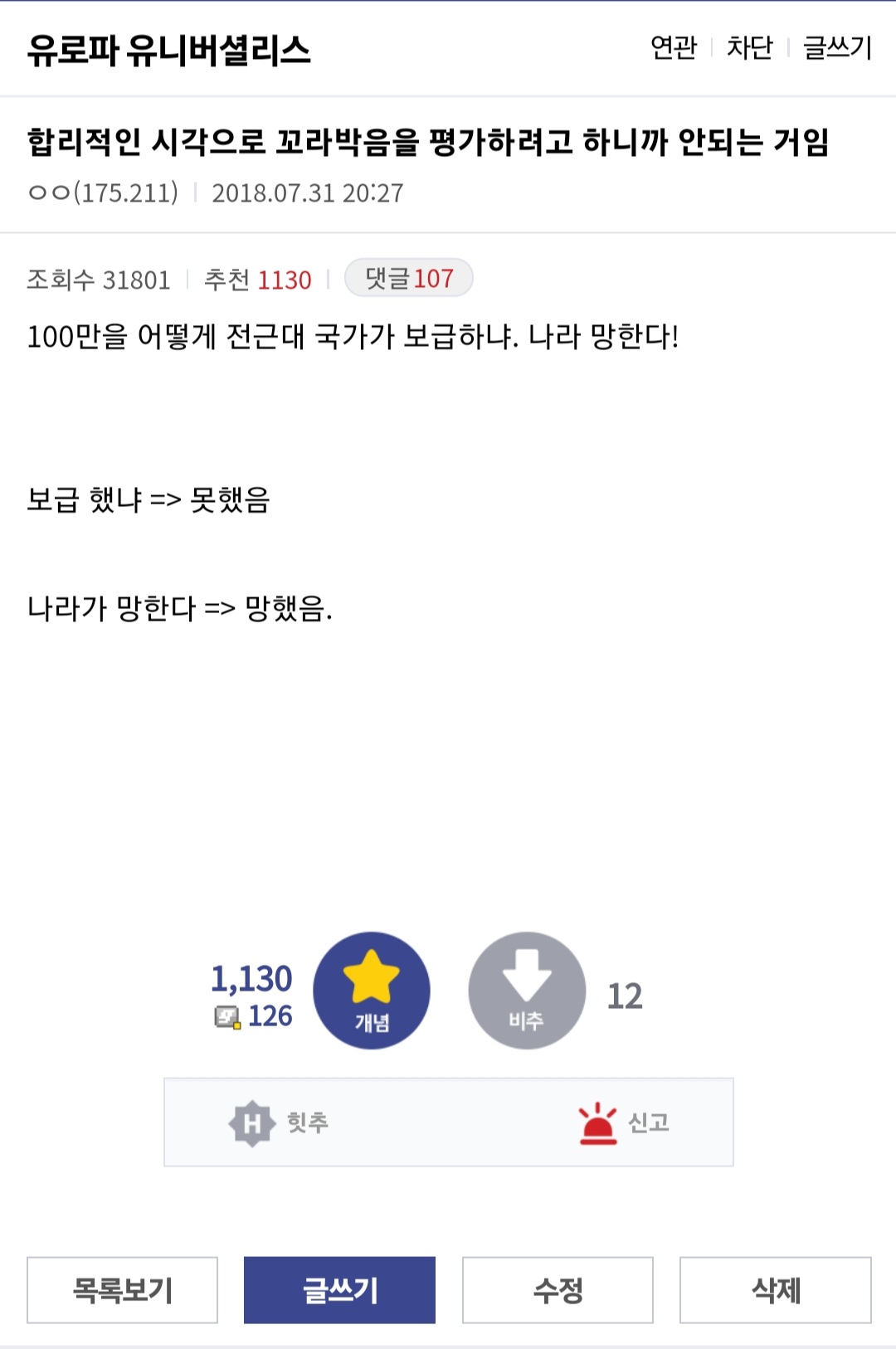Edit this post with 수정
896x1349 pixels.
558,1290
